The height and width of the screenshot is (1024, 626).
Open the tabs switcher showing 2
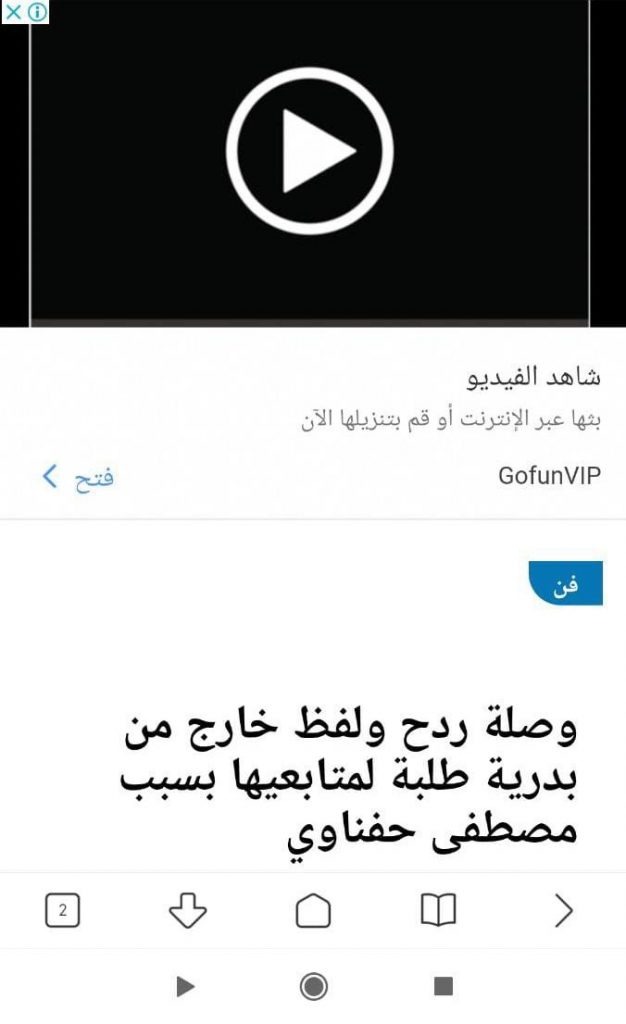tap(63, 910)
